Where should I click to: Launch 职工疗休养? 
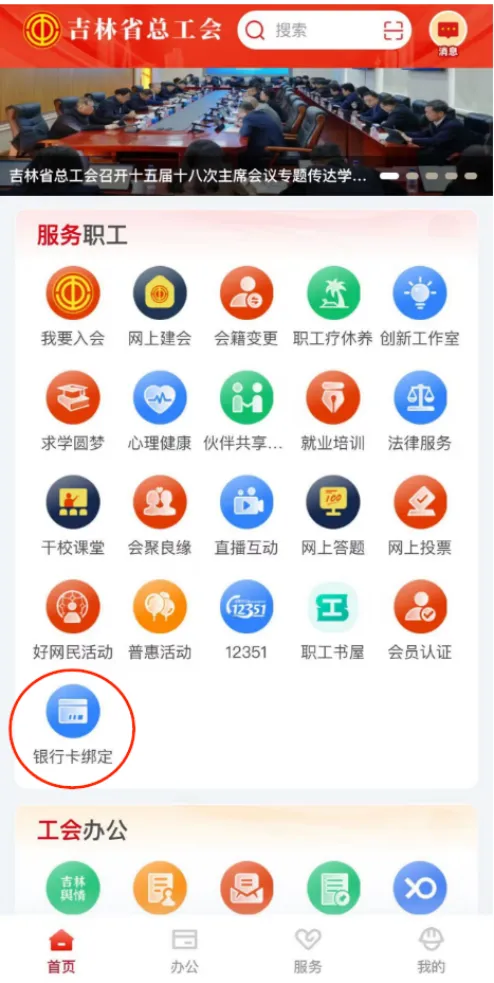[333, 306]
